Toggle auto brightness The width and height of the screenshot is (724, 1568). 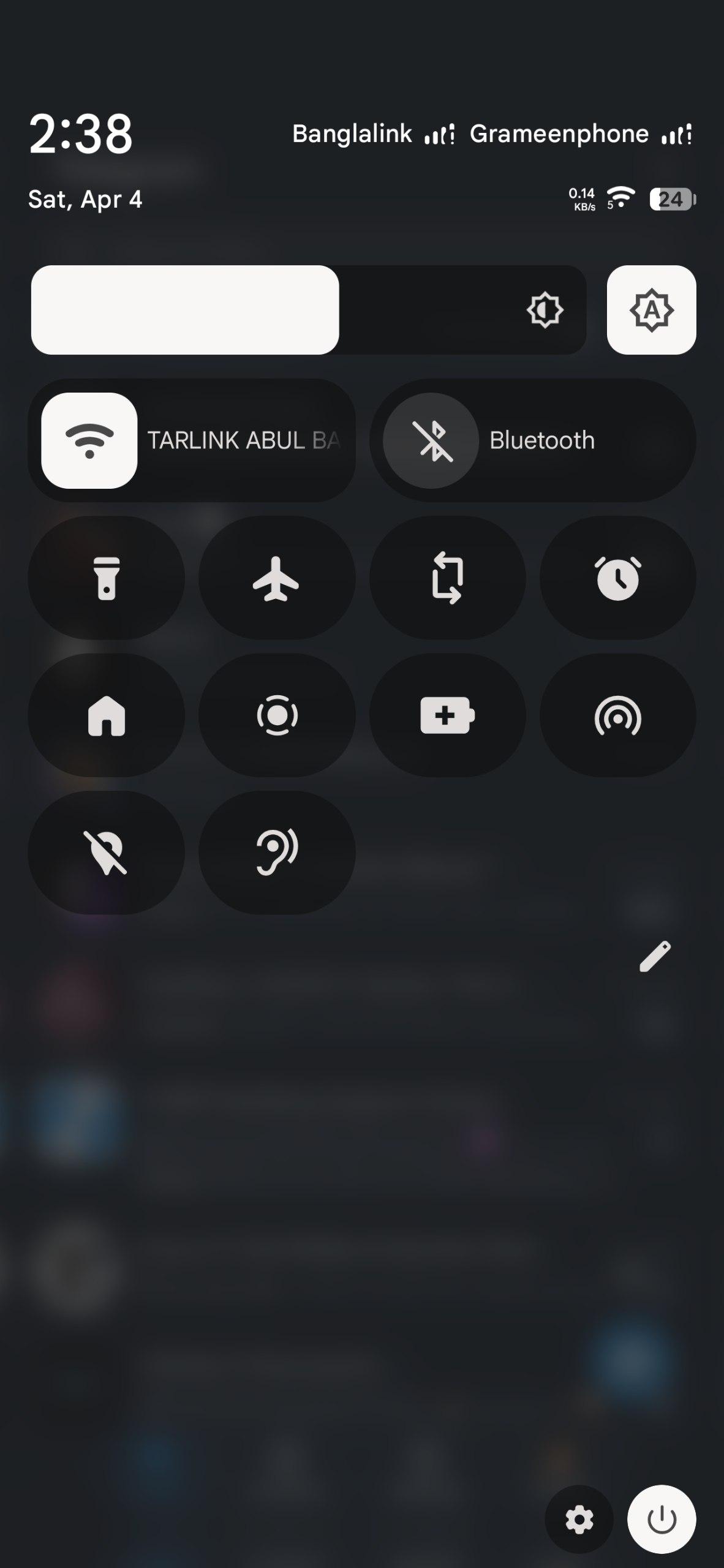(651, 310)
